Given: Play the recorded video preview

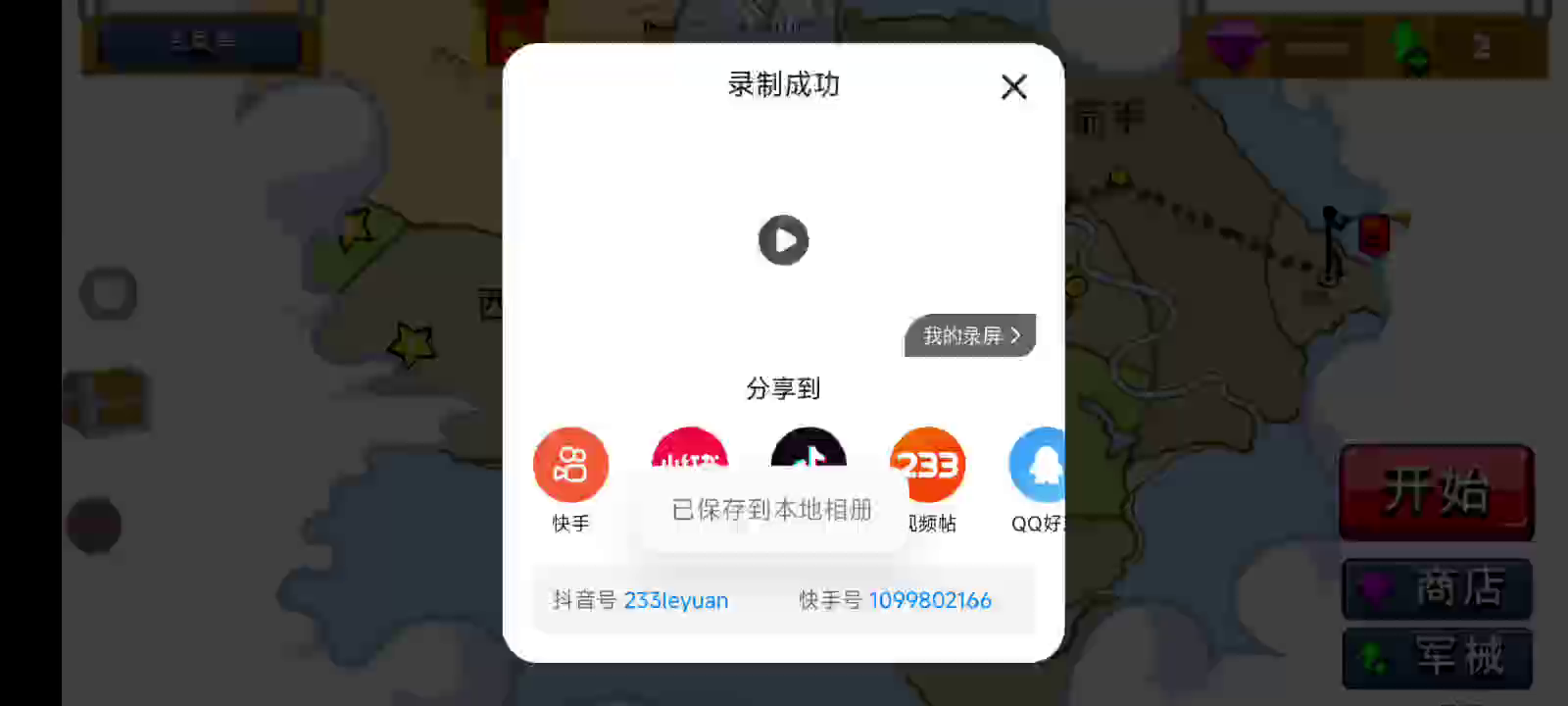Looking at the screenshot, I should tap(783, 240).
